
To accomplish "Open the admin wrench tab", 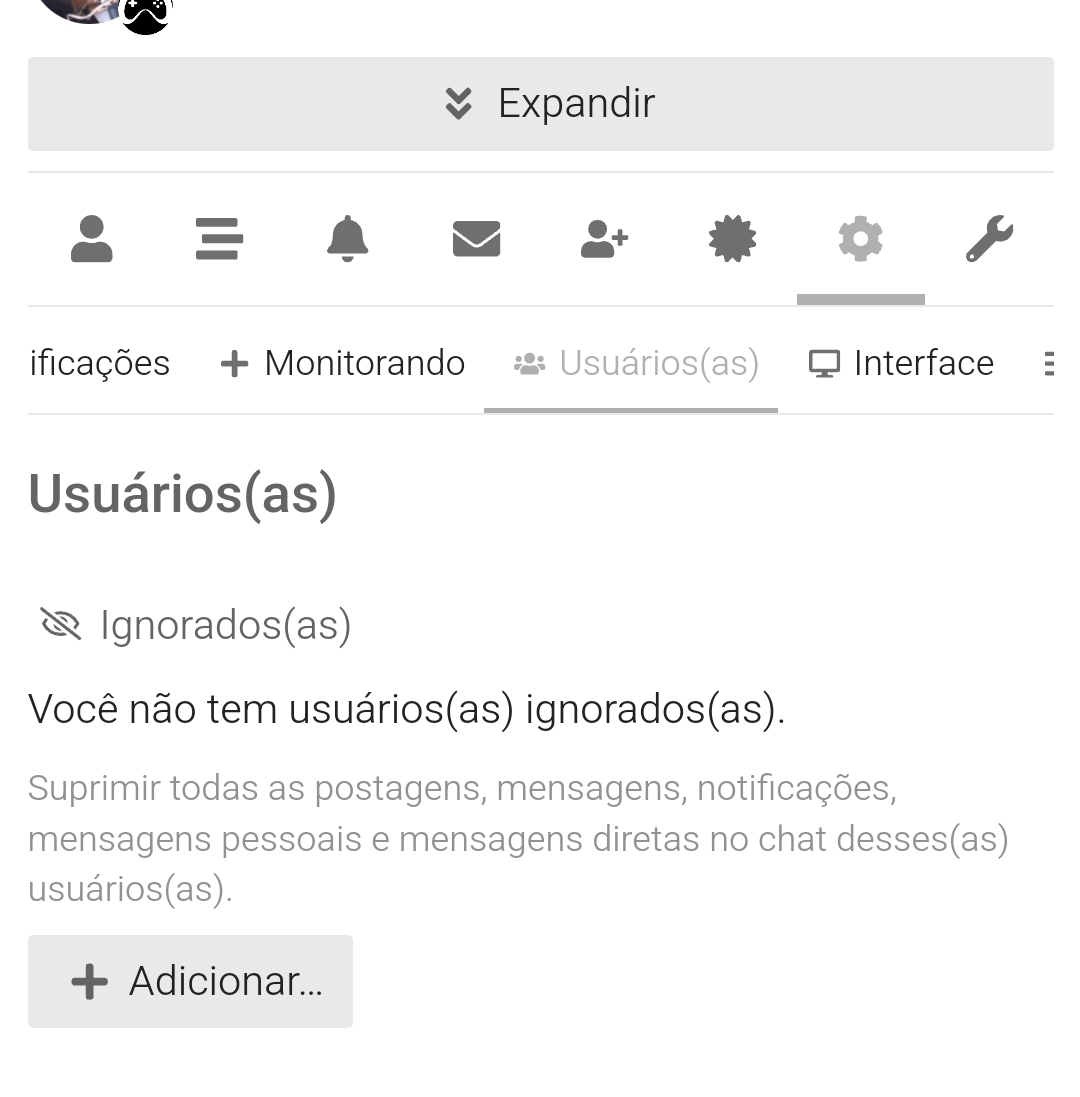I will click(989, 240).
